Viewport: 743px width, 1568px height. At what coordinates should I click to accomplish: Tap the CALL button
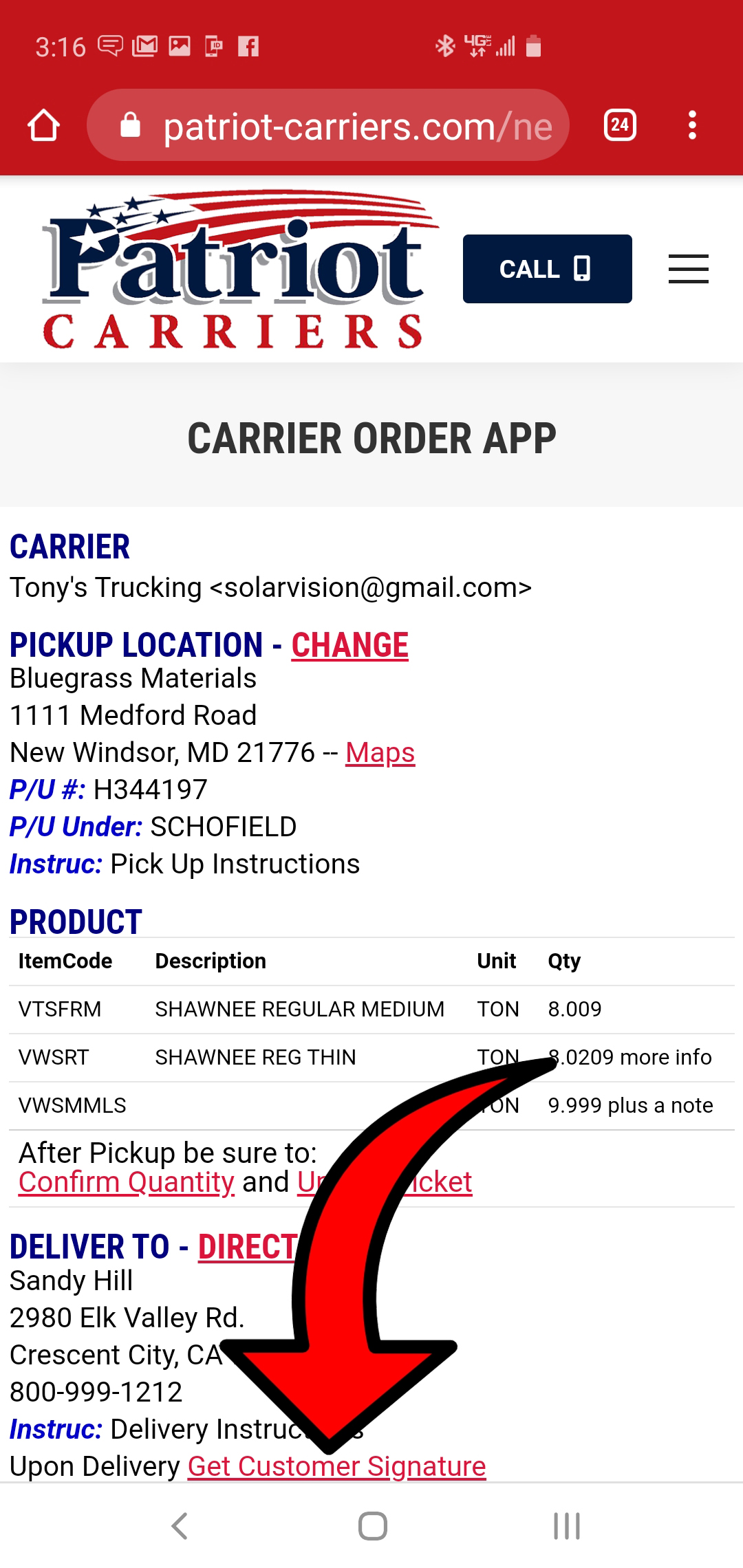click(x=548, y=269)
